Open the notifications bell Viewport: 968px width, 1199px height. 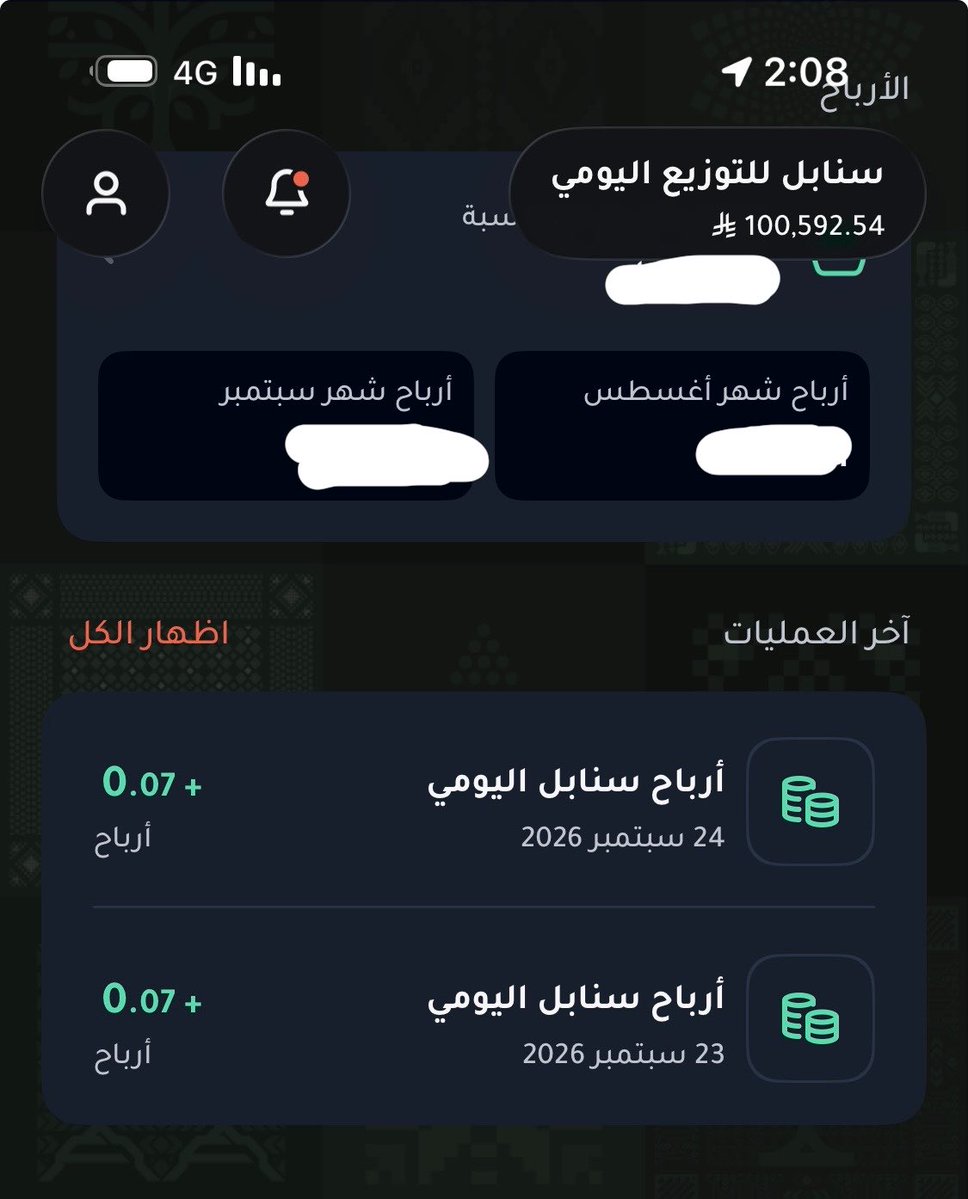[287, 193]
